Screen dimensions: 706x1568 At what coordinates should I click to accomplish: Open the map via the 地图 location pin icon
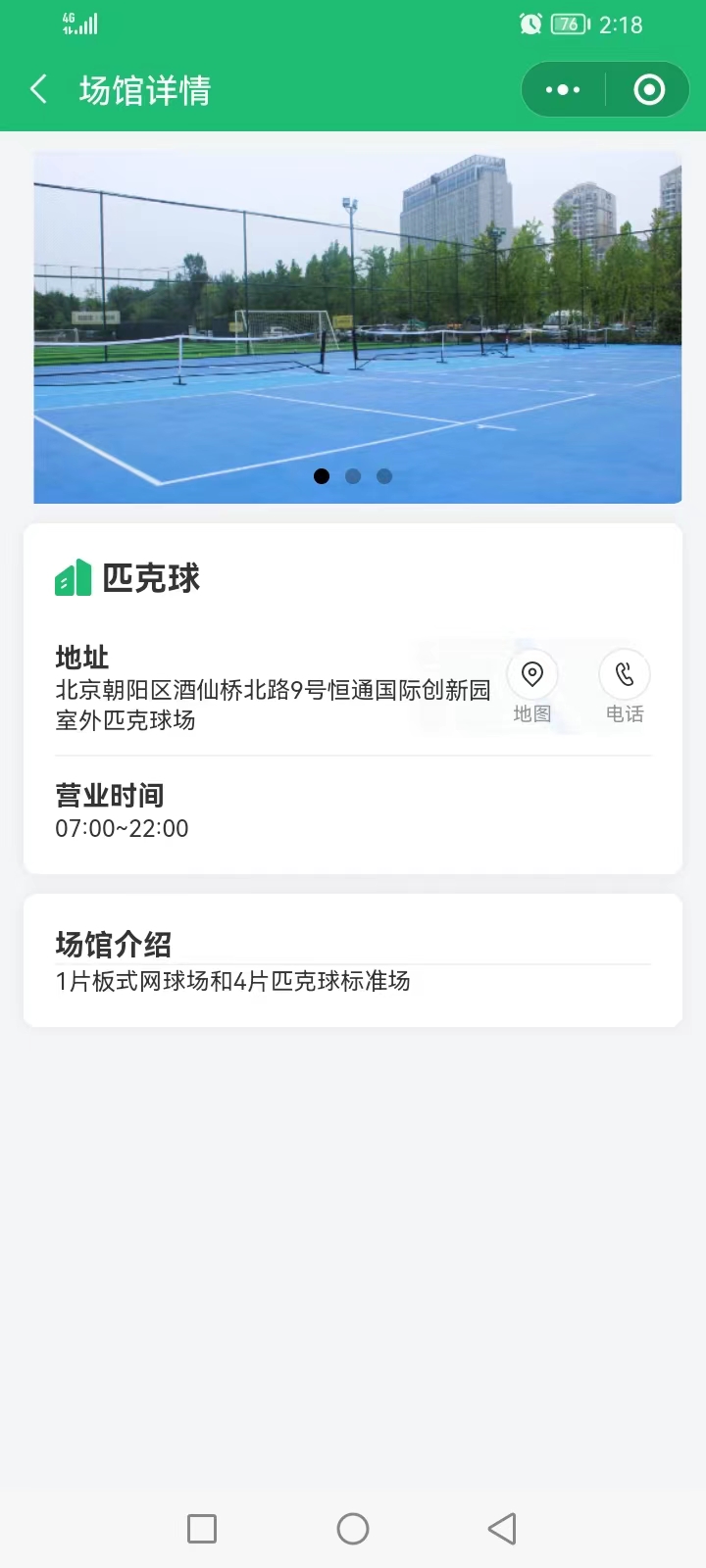pyautogui.click(x=532, y=674)
